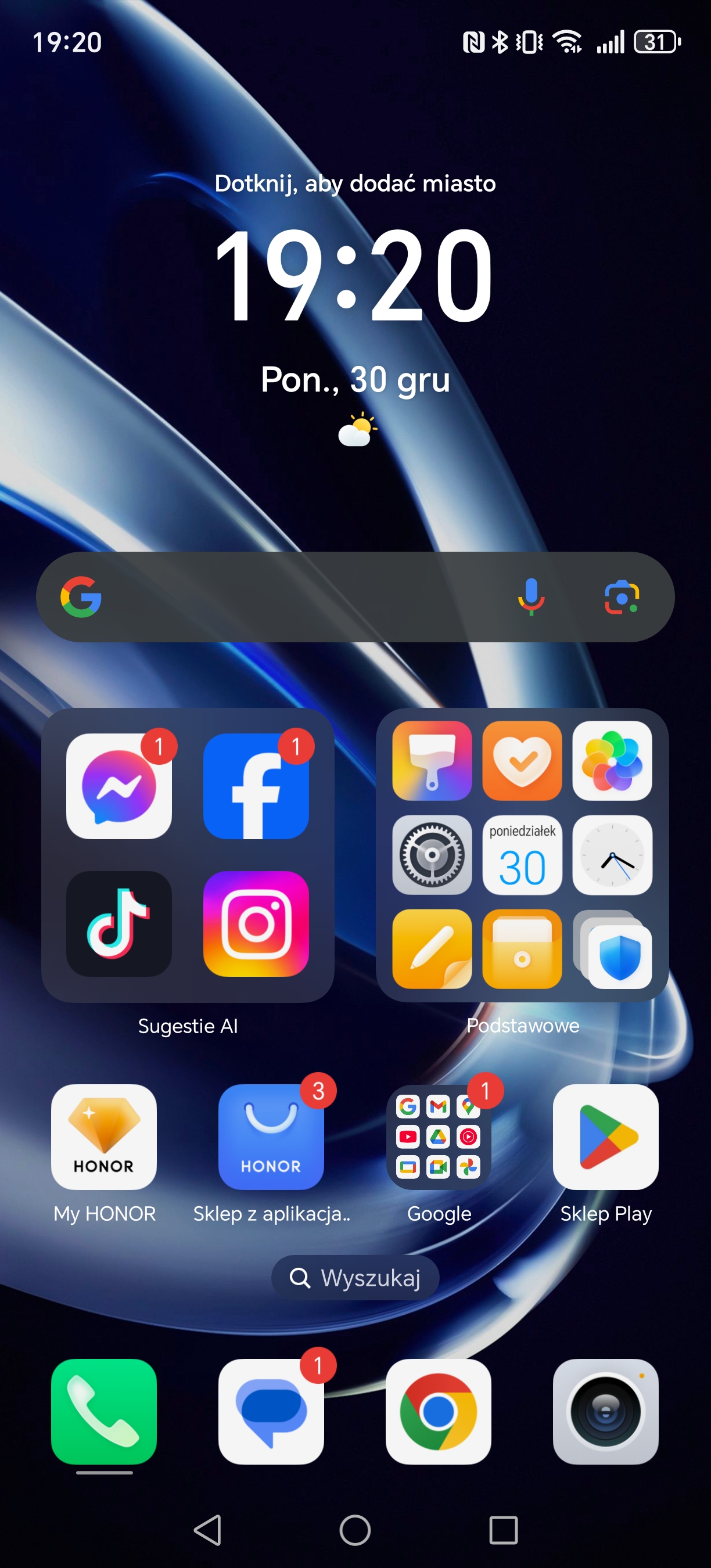Open Google Lens from the search bar

622,596
